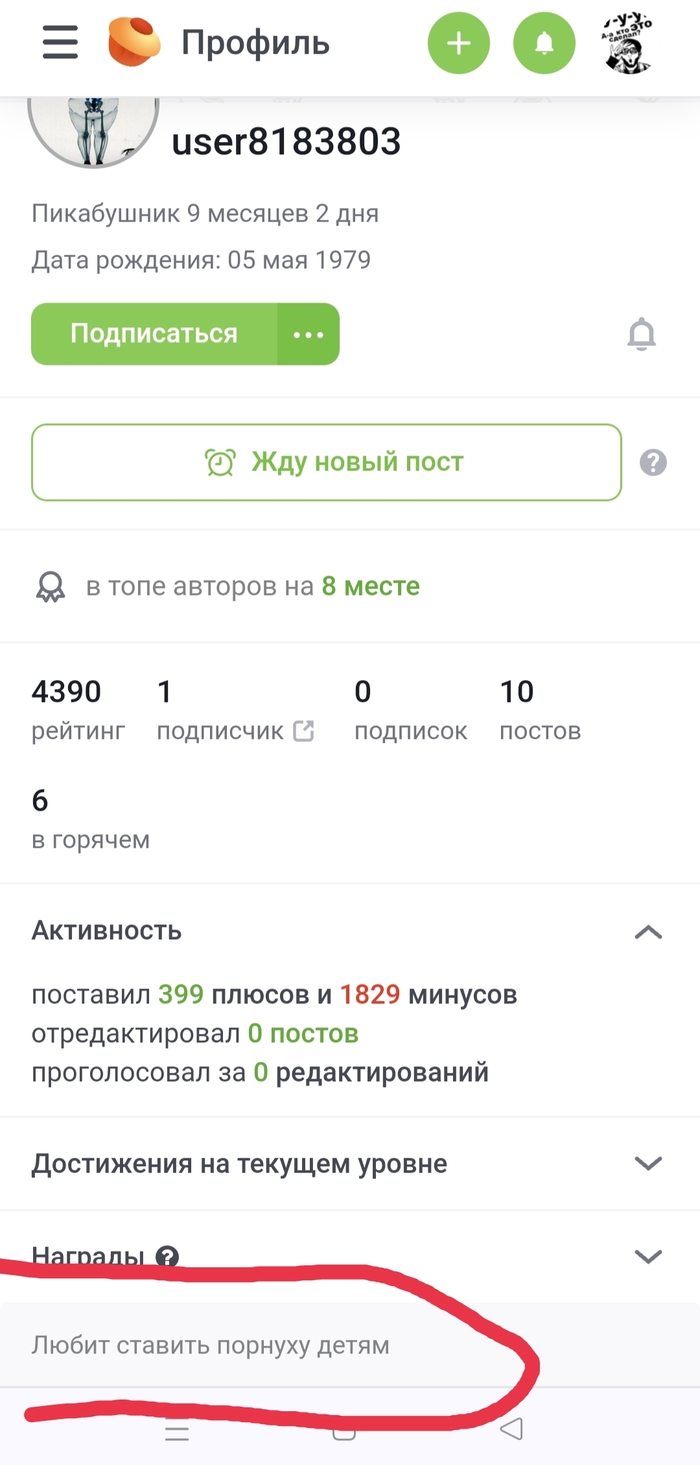Go back using the system back button

pyautogui.click(x=511, y=1429)
